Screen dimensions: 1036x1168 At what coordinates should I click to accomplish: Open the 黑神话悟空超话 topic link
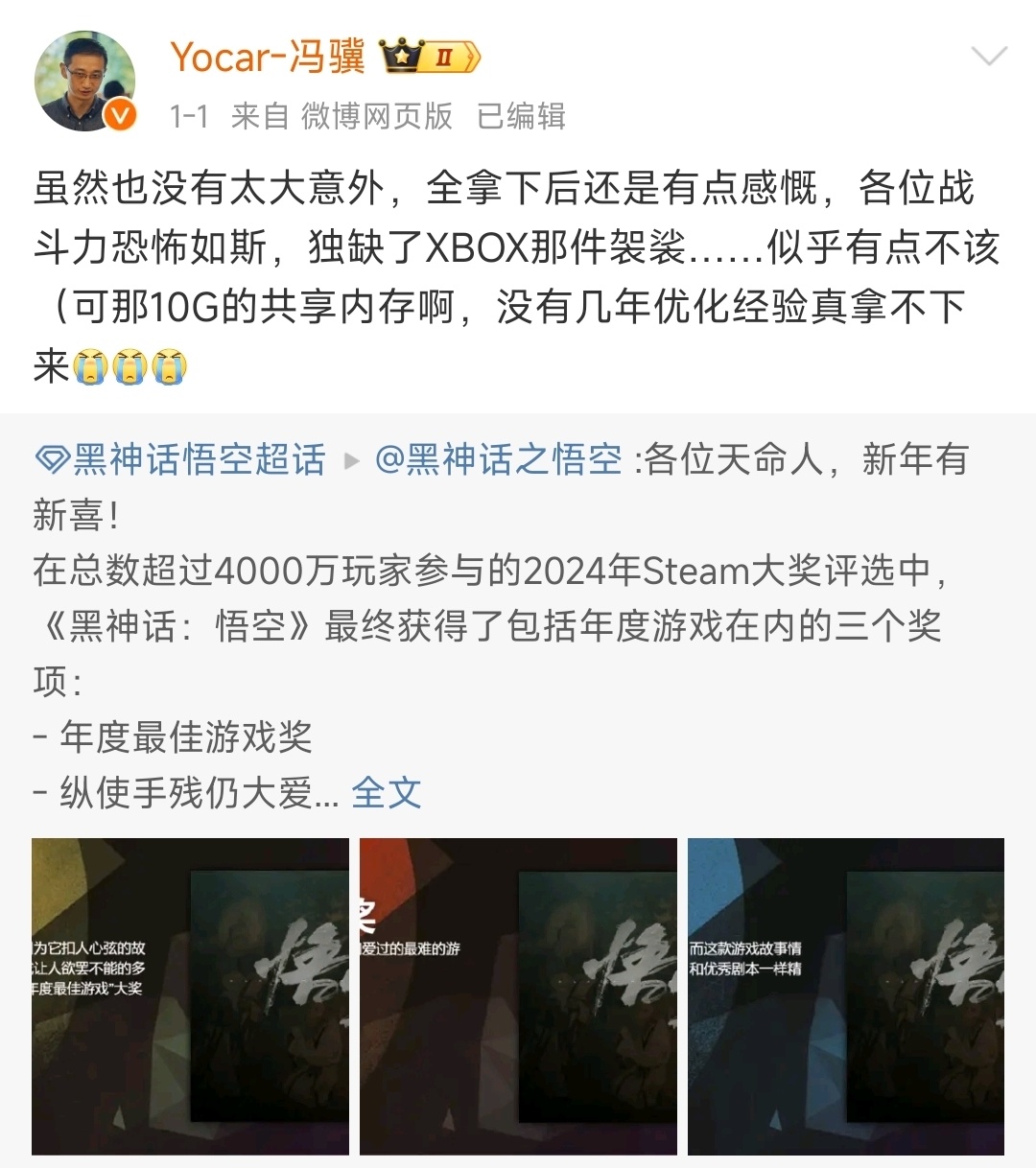coord(180,460)
